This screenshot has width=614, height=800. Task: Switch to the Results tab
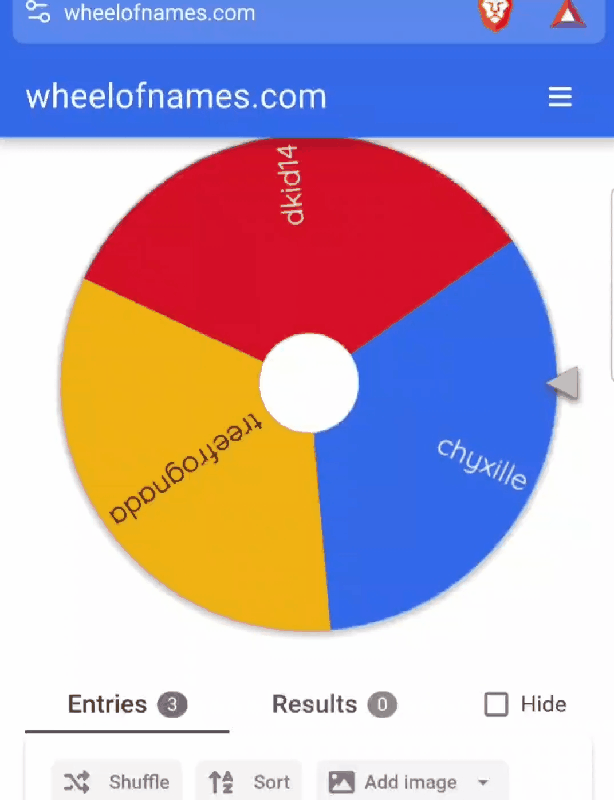[x=333, y=705]
